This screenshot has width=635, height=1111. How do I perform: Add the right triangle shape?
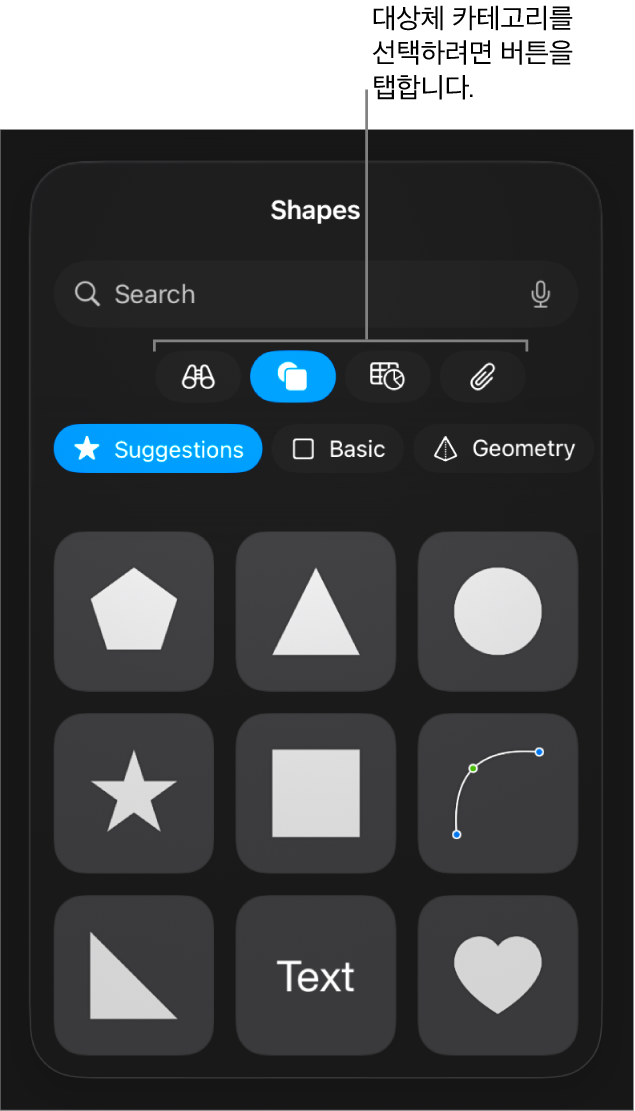(x=134, y=975)
